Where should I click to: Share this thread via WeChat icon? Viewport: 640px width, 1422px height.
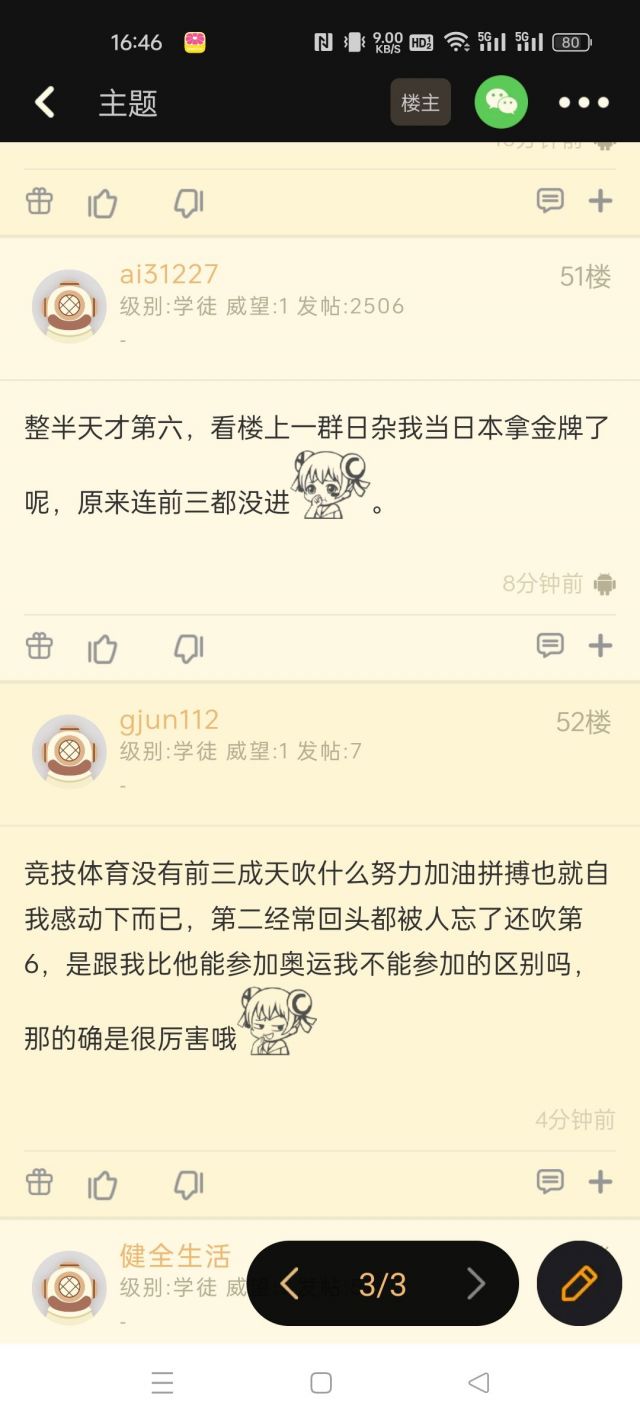coord(500,102)
